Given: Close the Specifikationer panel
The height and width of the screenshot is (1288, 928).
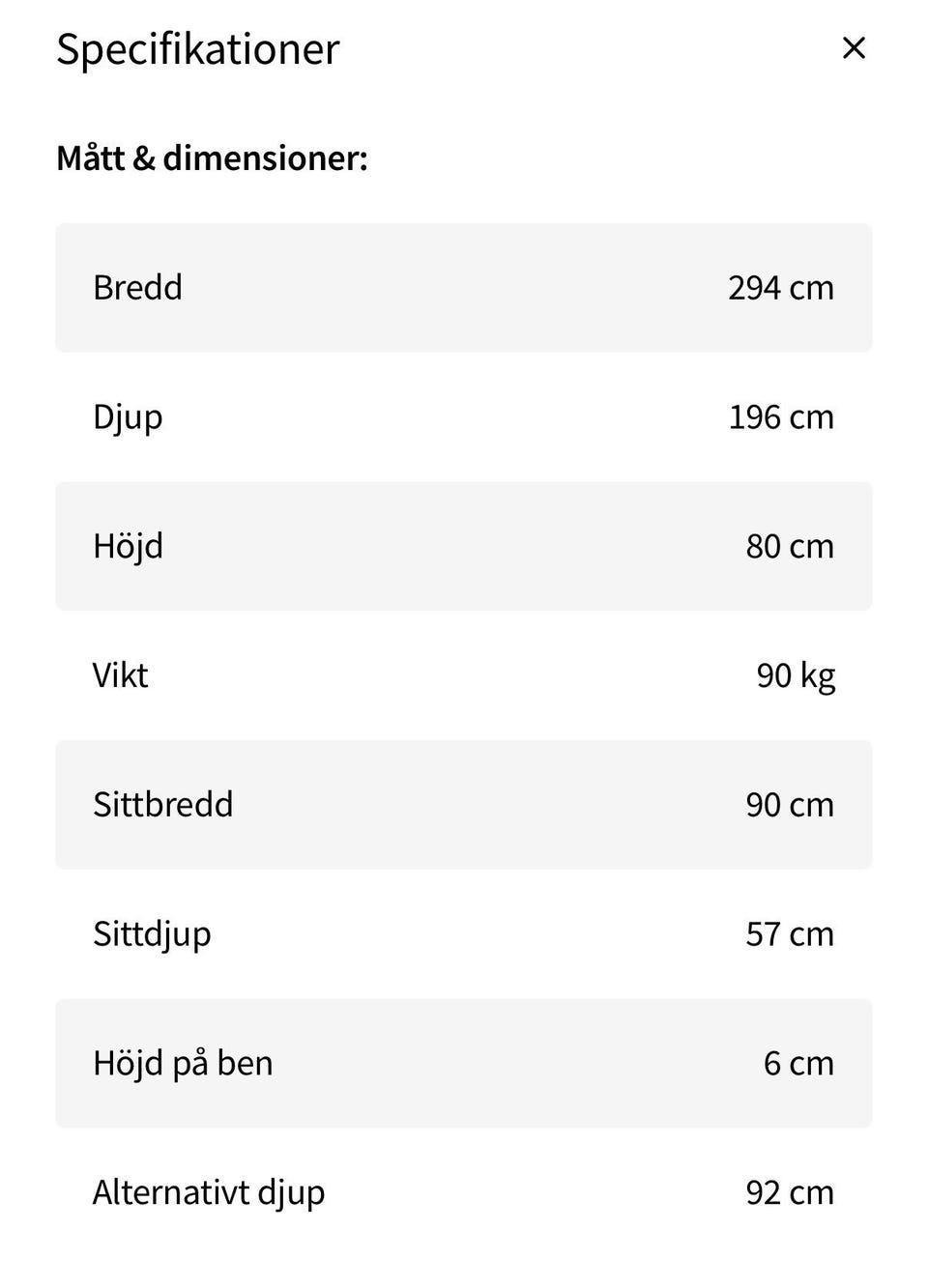Looking at the screenshot, I should click(854, 48).
